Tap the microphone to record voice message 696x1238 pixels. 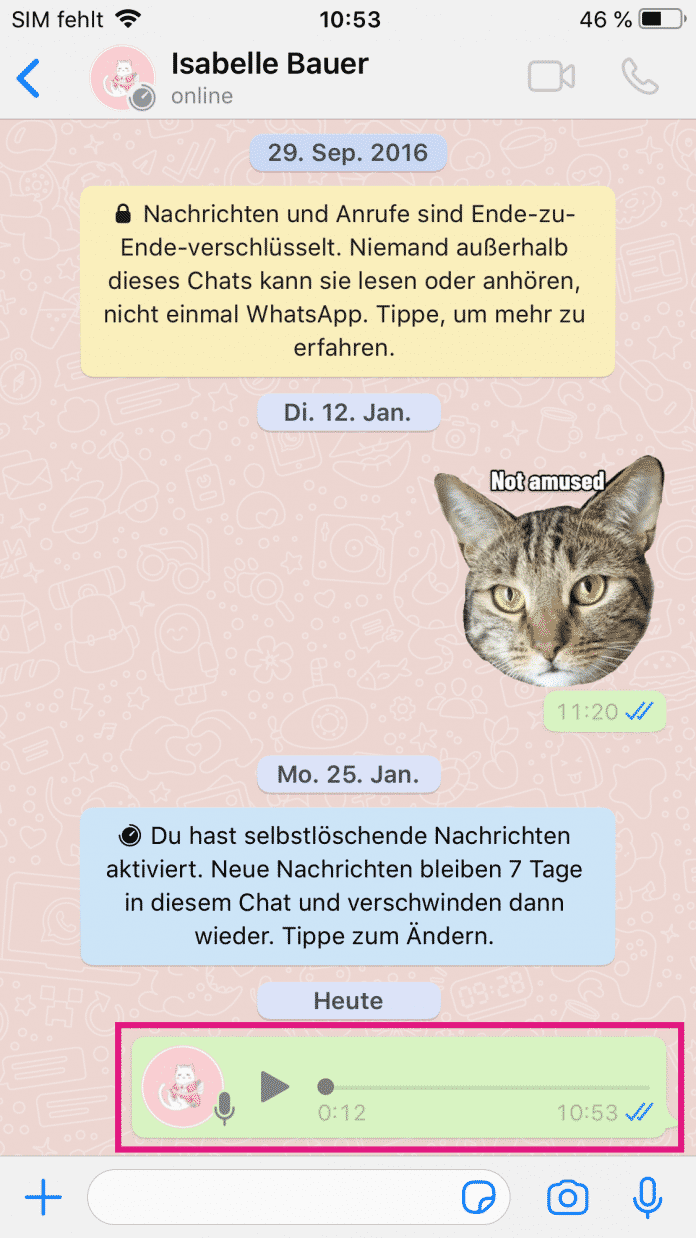tap(648, 1197)
